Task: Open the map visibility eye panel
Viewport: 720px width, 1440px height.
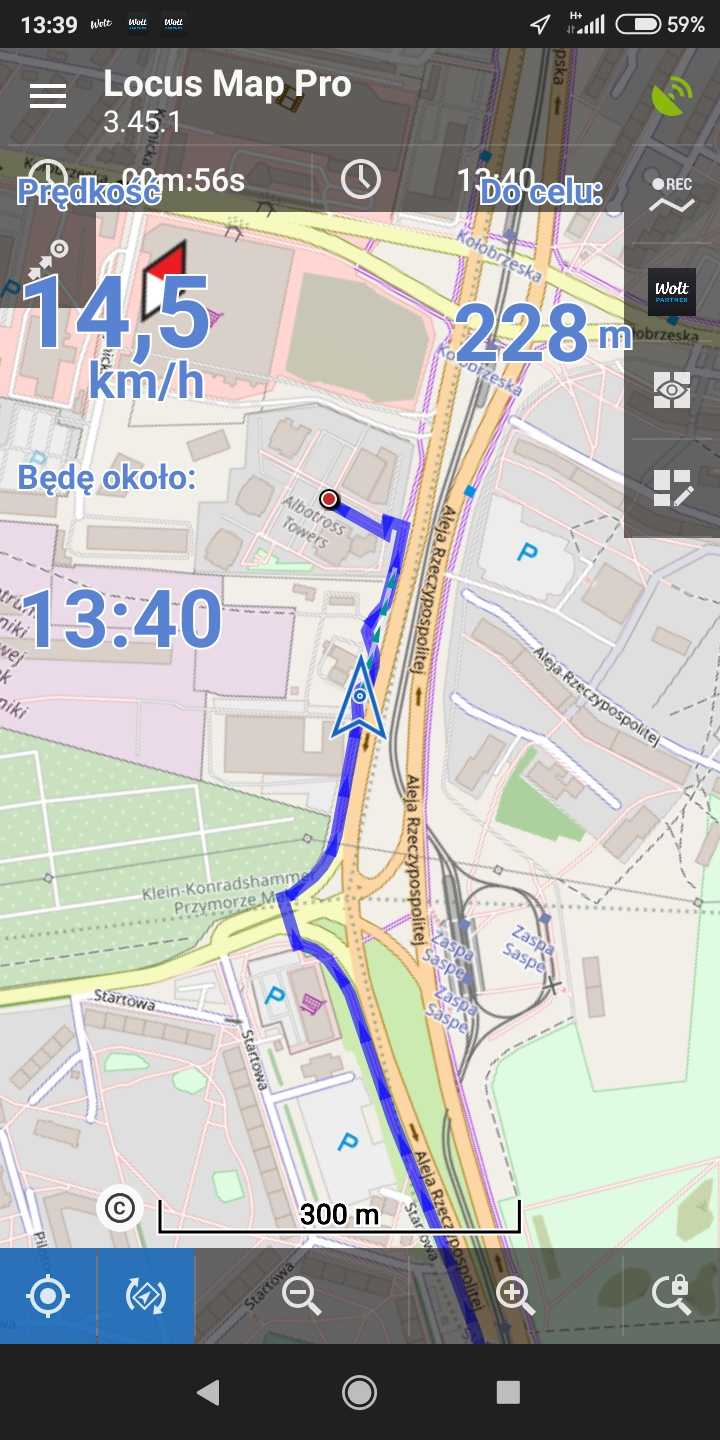Action: click(x=672, y=389)
